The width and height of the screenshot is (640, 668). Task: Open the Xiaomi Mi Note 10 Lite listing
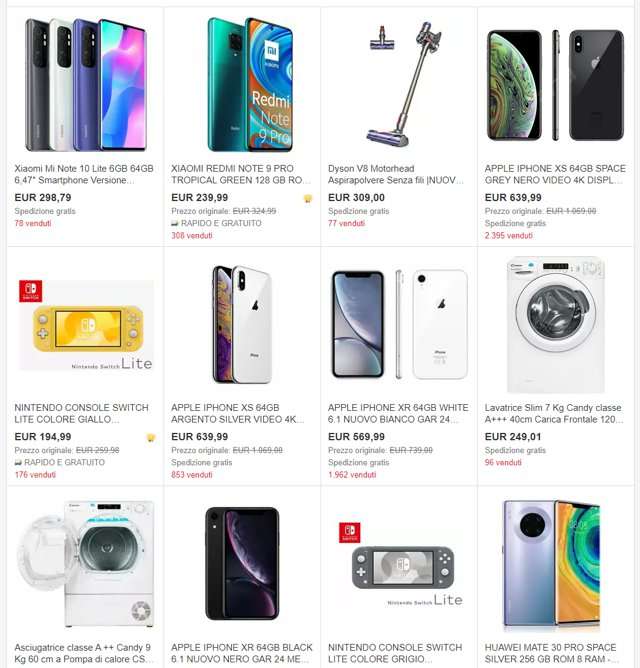point(84,175)
